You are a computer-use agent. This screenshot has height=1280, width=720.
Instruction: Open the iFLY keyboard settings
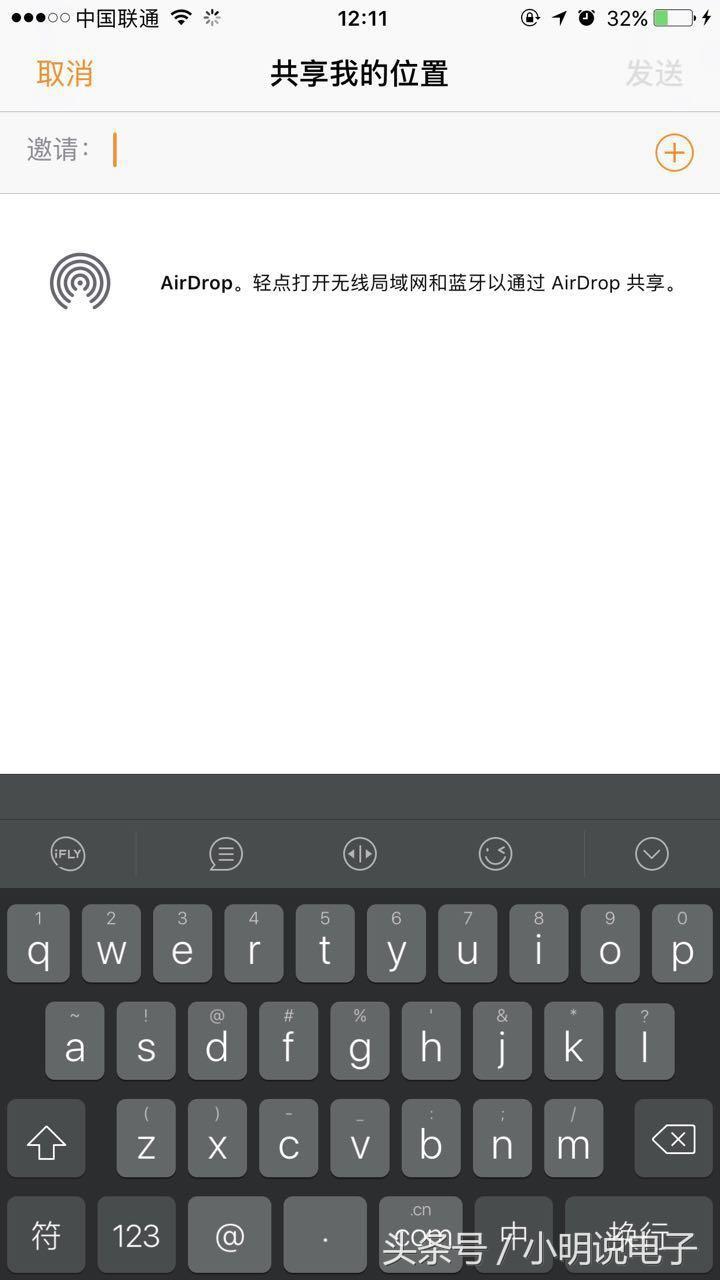pos(68,854)
